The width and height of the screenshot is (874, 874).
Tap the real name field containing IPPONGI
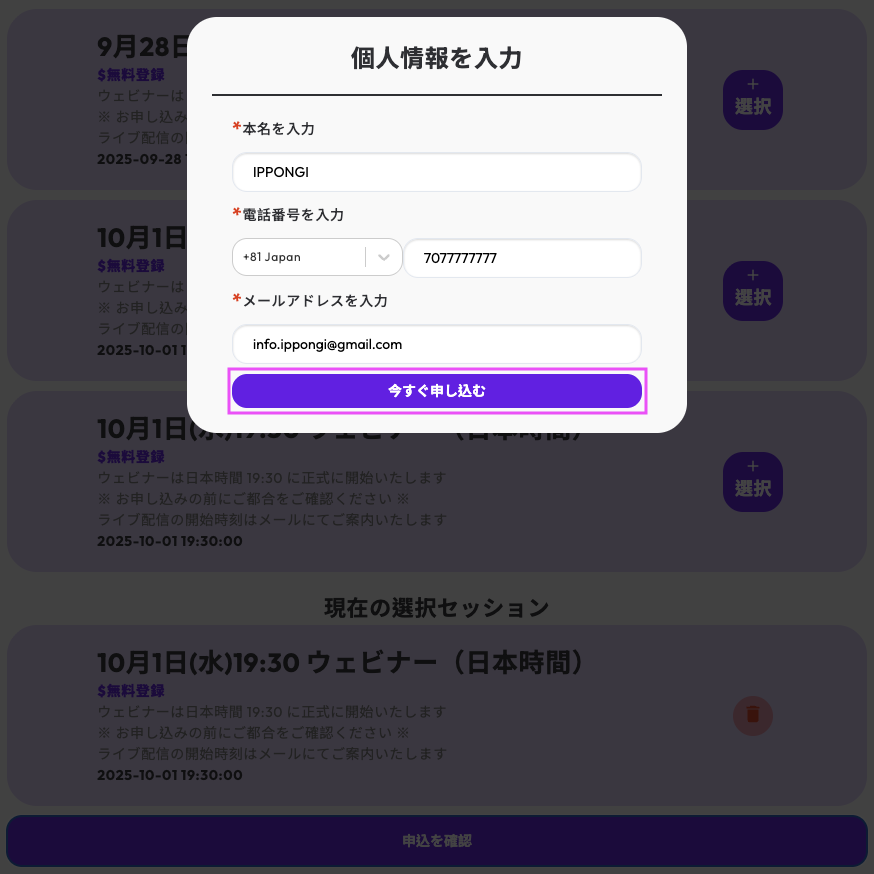click(436, 172)
